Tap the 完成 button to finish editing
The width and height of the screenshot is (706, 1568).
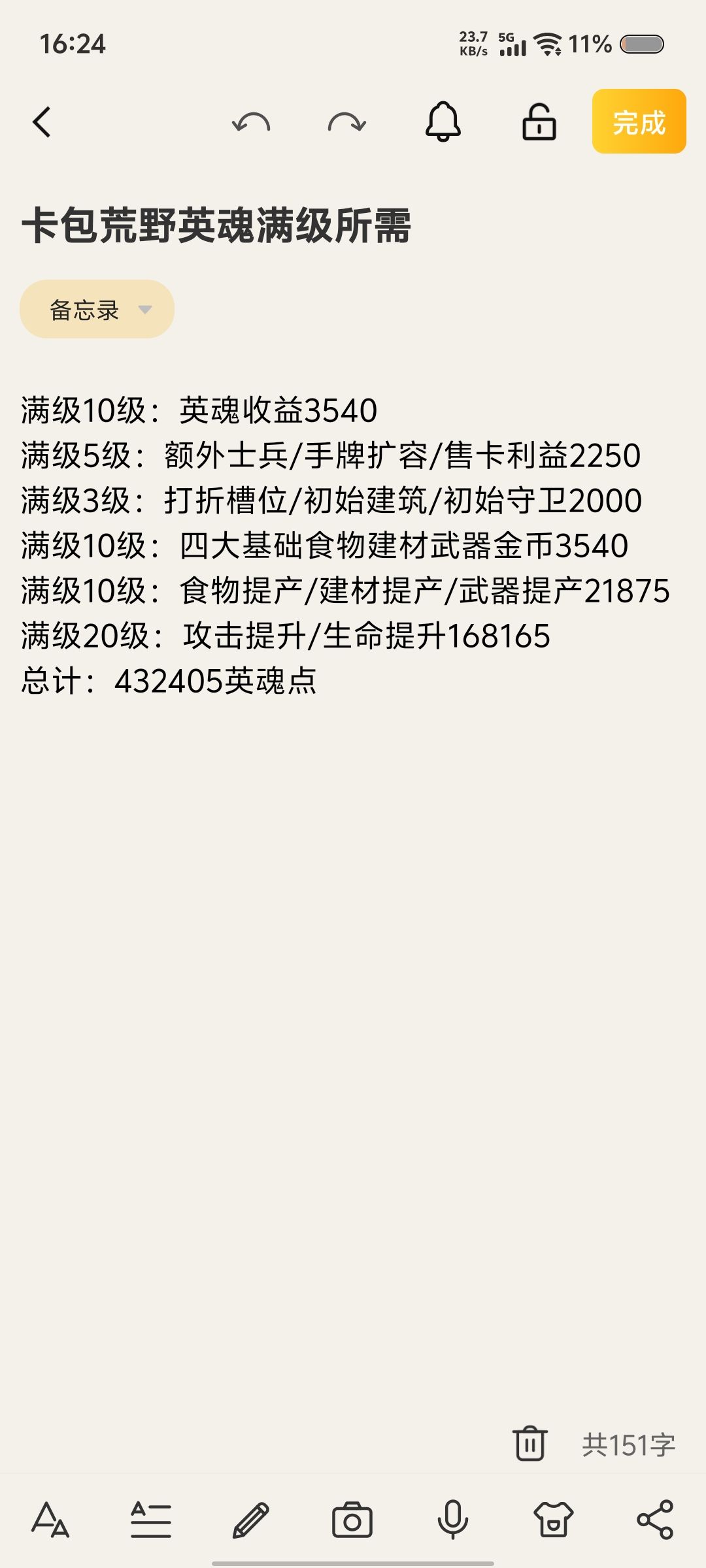(x=639, y=122)
